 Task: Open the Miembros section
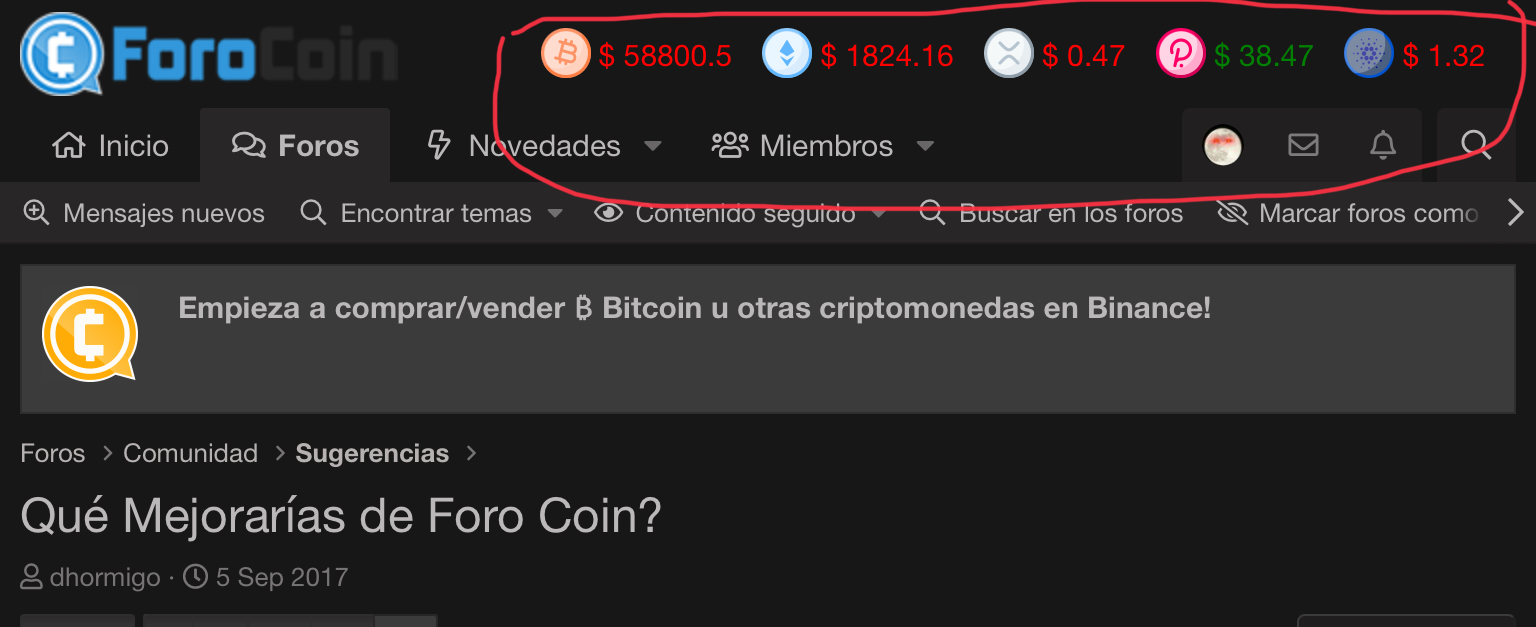[802, 146]
